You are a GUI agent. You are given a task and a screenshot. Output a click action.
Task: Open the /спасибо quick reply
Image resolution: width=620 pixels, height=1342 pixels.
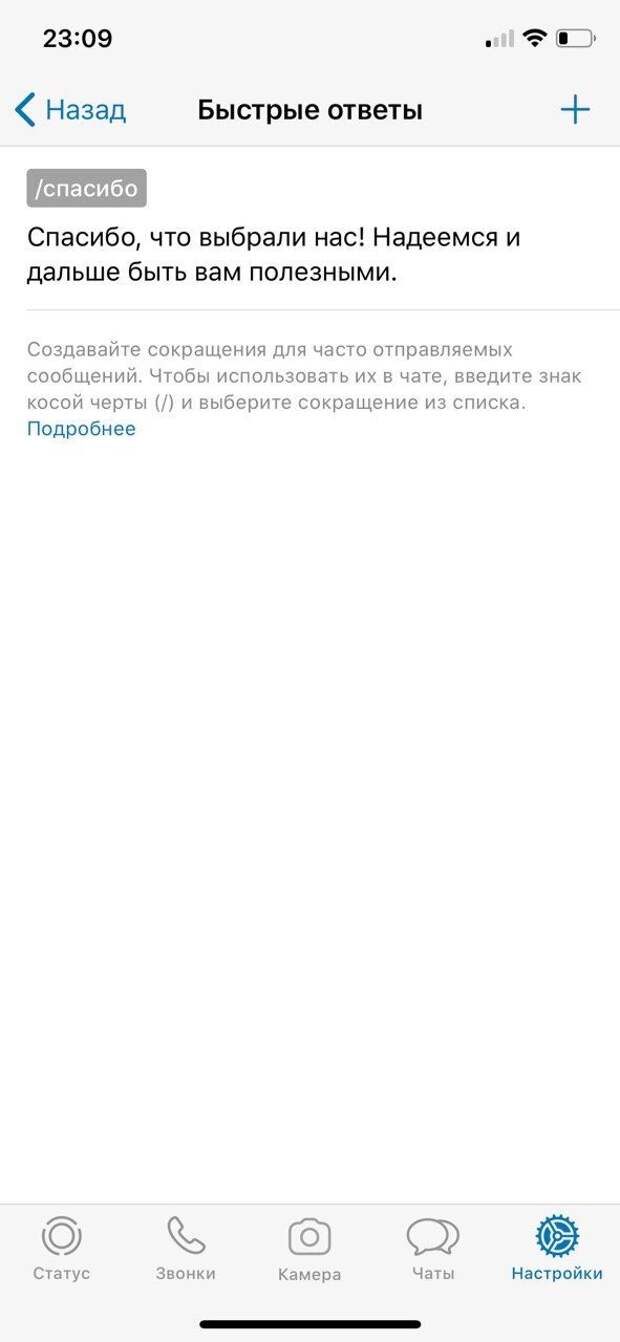click(x=310, y=228)
